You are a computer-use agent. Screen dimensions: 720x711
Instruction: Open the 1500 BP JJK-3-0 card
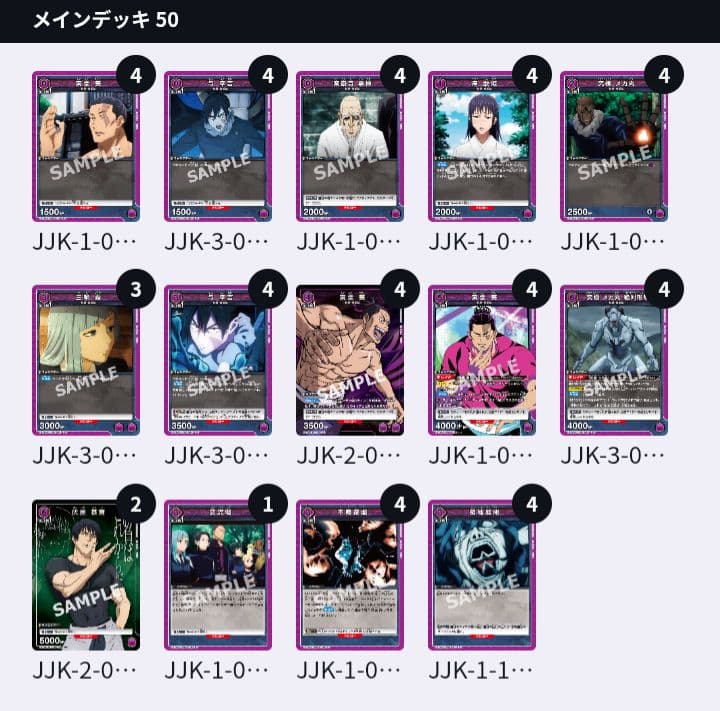218,146
